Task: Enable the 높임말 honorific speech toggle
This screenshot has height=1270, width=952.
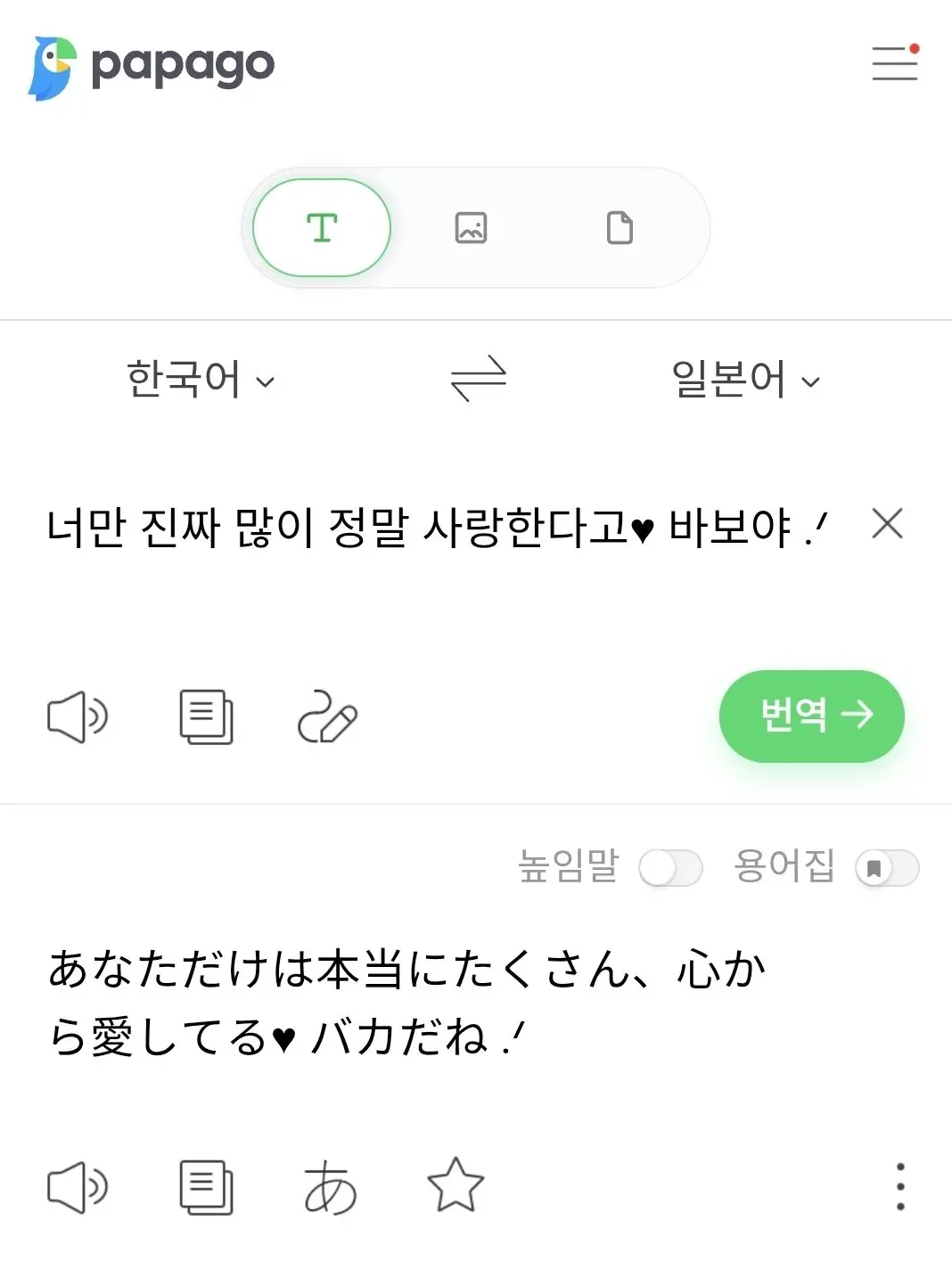Action: [671, 867]
